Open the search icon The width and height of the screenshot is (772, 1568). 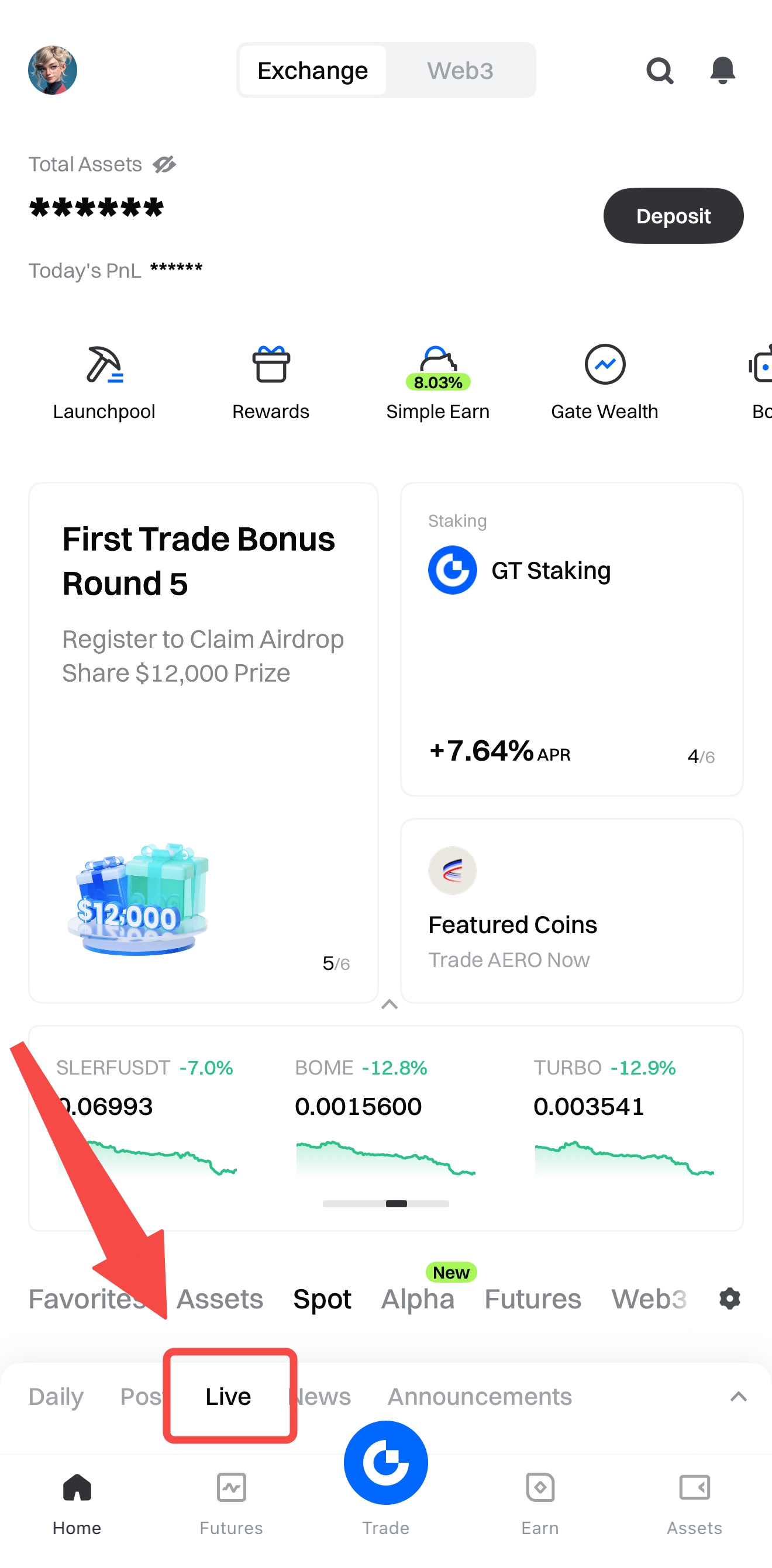click(659, 71)
